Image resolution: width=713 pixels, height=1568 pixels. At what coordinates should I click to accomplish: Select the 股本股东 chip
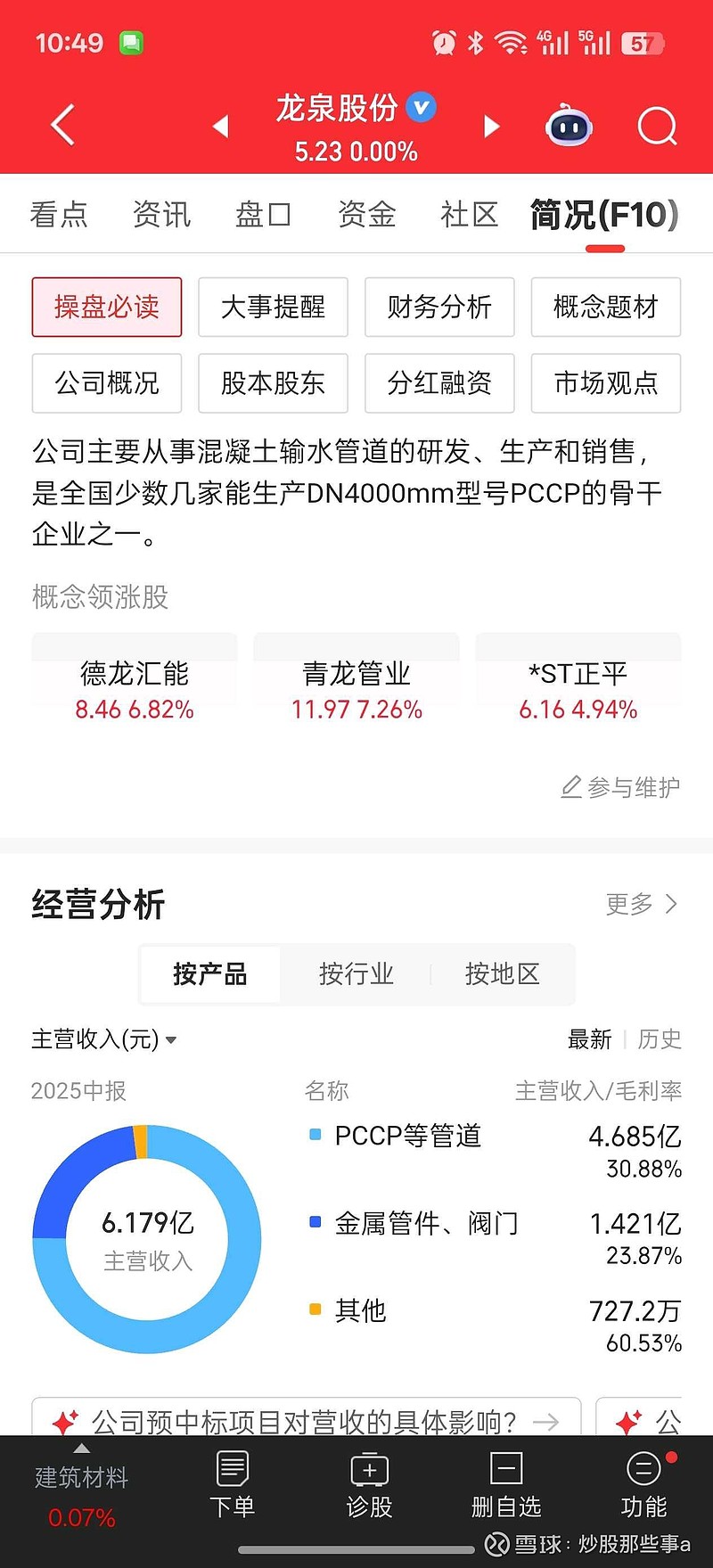tap(273, 383)
